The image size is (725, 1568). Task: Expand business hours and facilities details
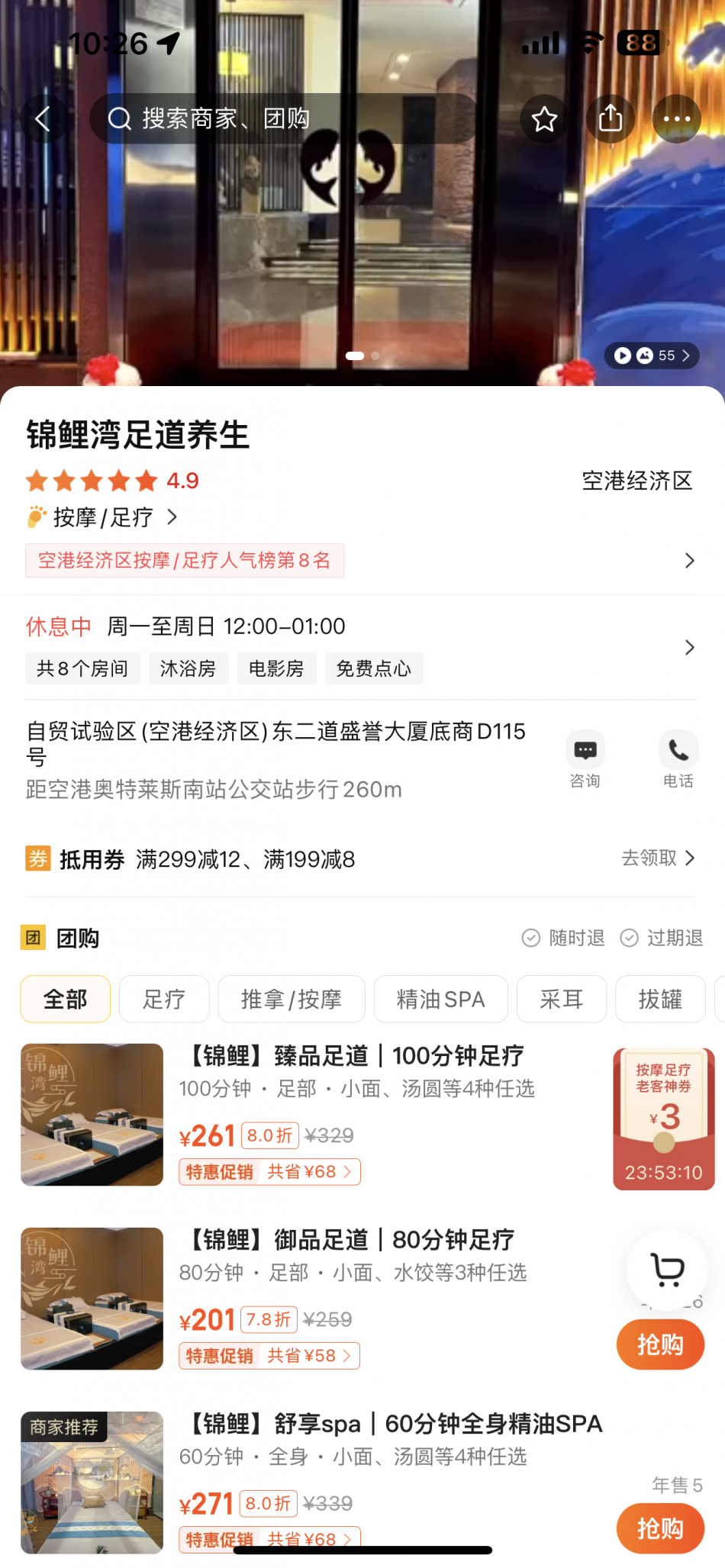coord(688,648)
